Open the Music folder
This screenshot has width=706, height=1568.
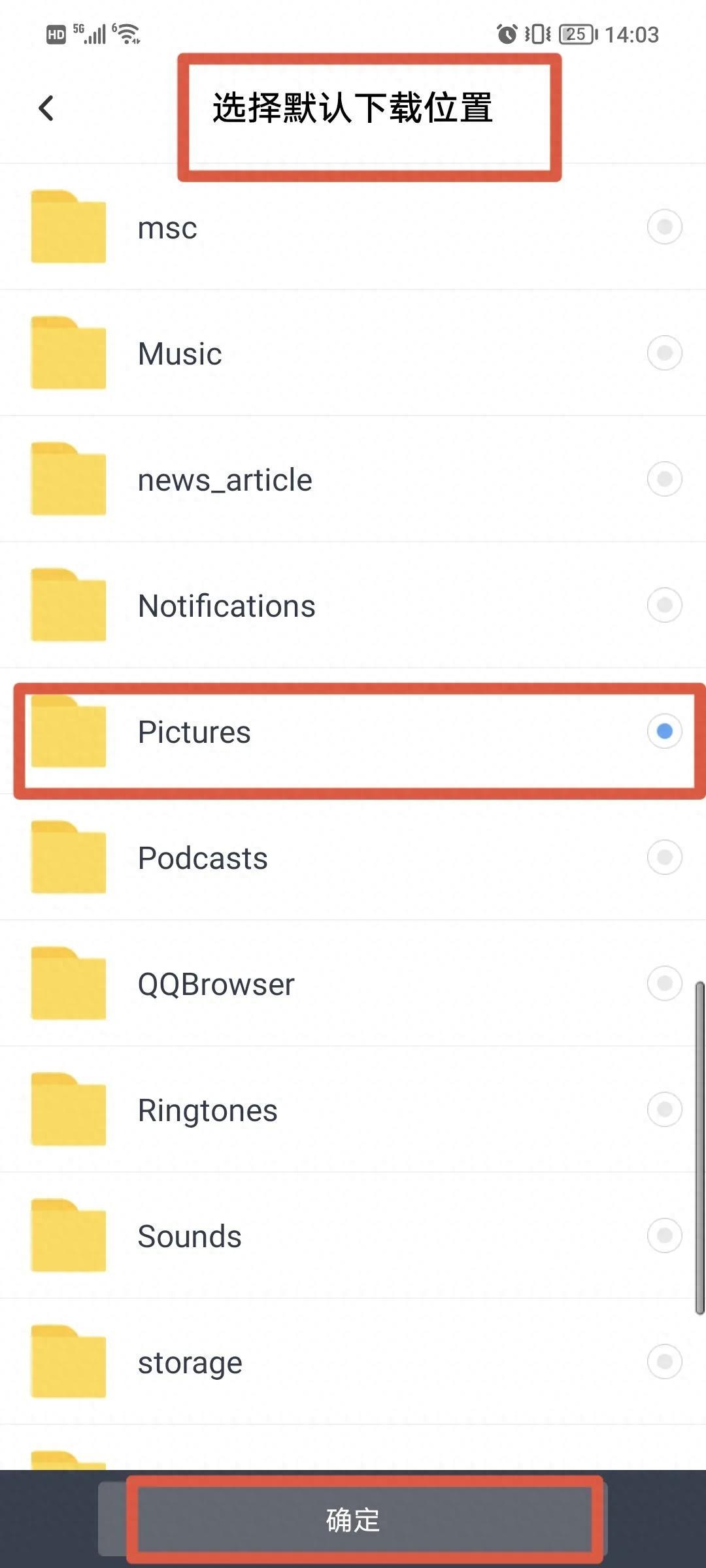tap(180, 353)
